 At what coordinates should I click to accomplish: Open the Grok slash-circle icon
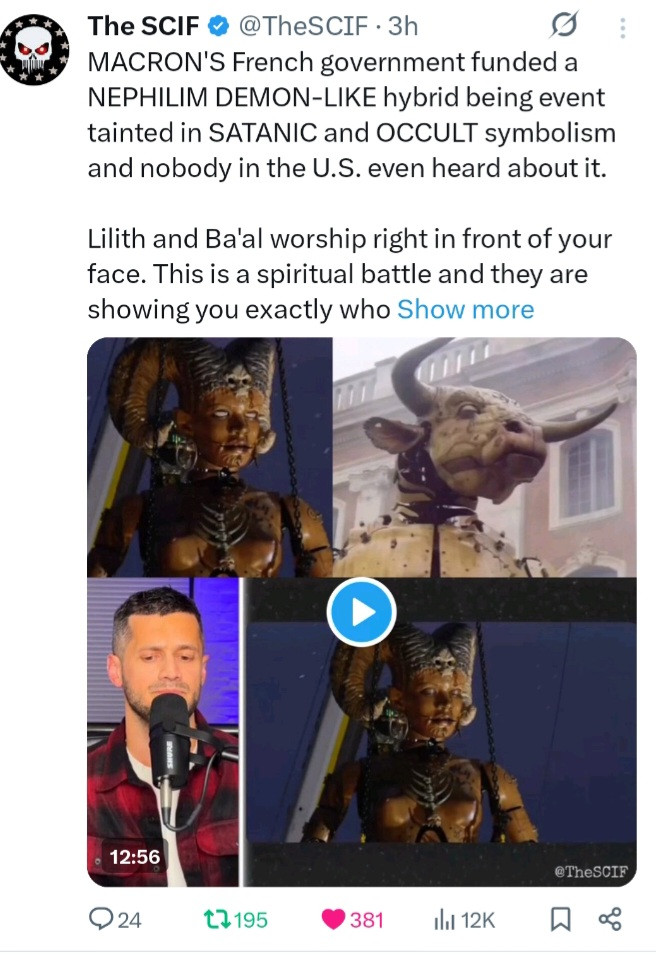point(564,27)
